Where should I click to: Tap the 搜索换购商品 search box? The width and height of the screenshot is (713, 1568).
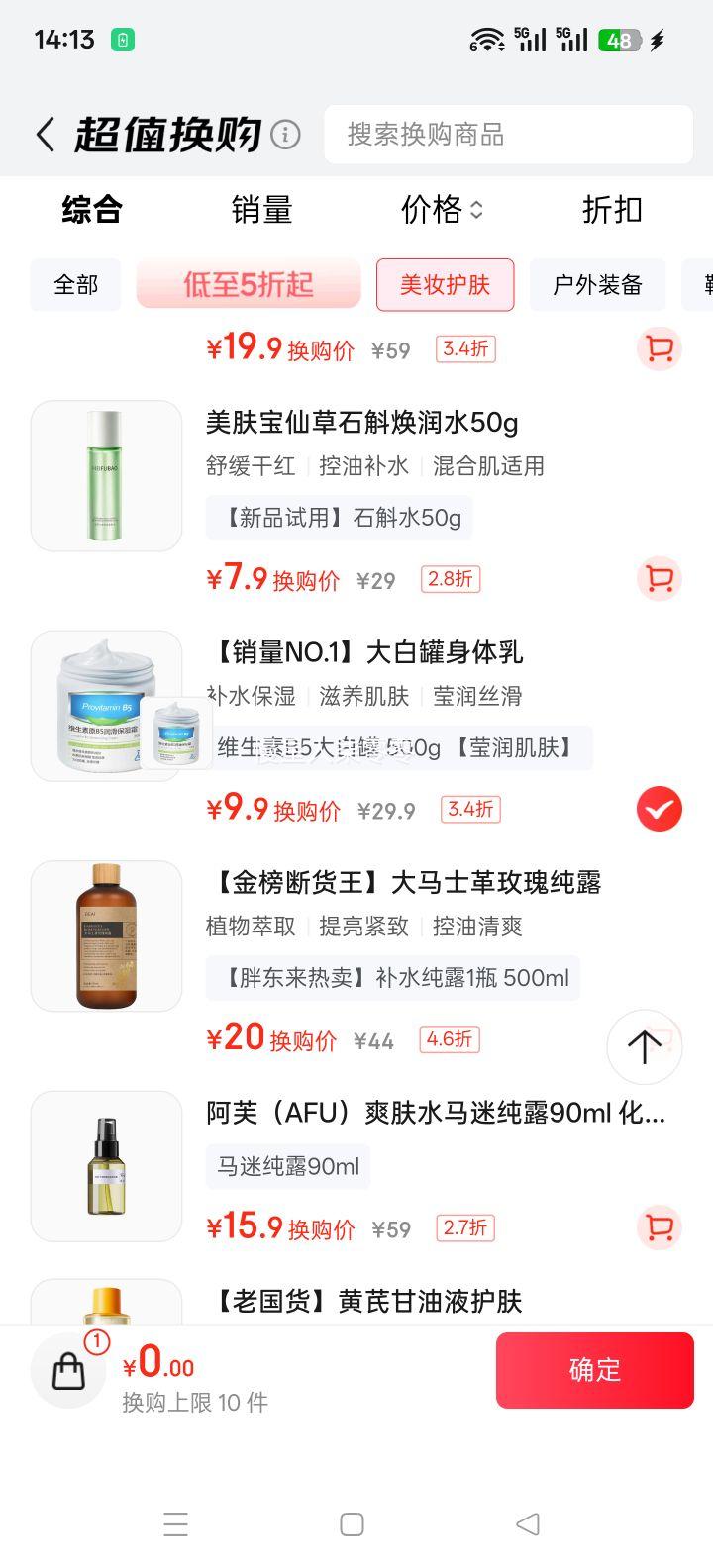pyautogui.click(x=507, y=135)
